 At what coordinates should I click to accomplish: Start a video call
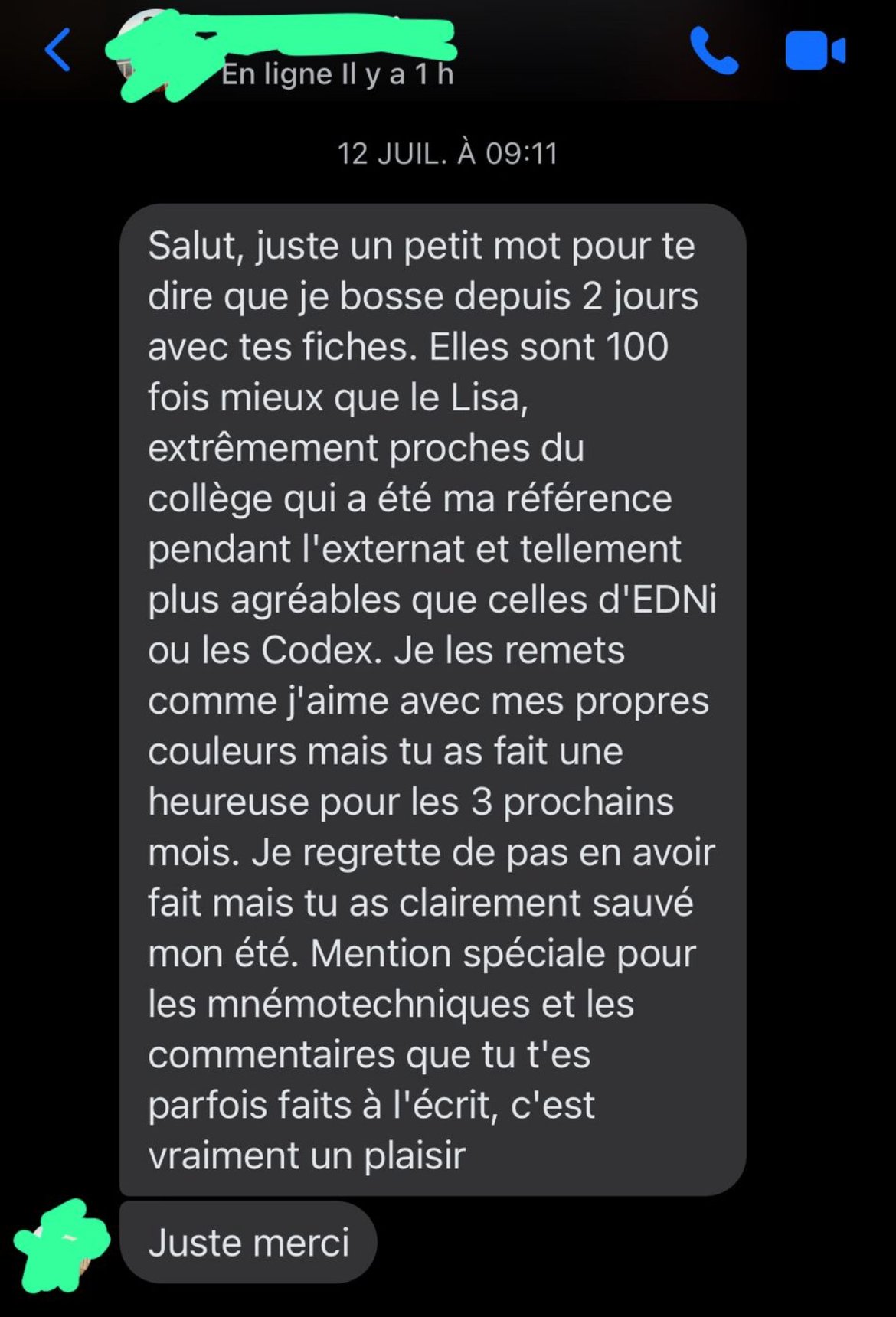[x=815, y=51]
